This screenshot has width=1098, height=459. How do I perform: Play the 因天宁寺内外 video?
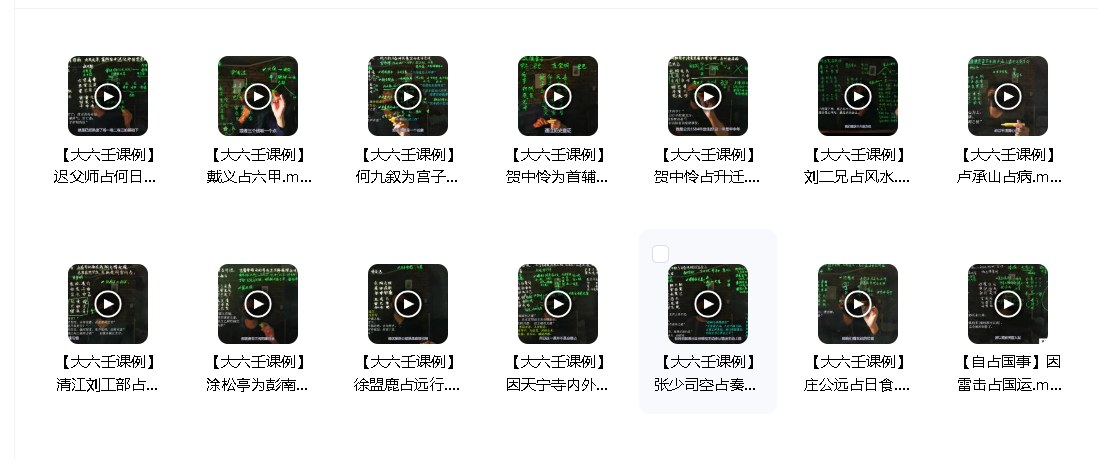[x=558, y=304]
